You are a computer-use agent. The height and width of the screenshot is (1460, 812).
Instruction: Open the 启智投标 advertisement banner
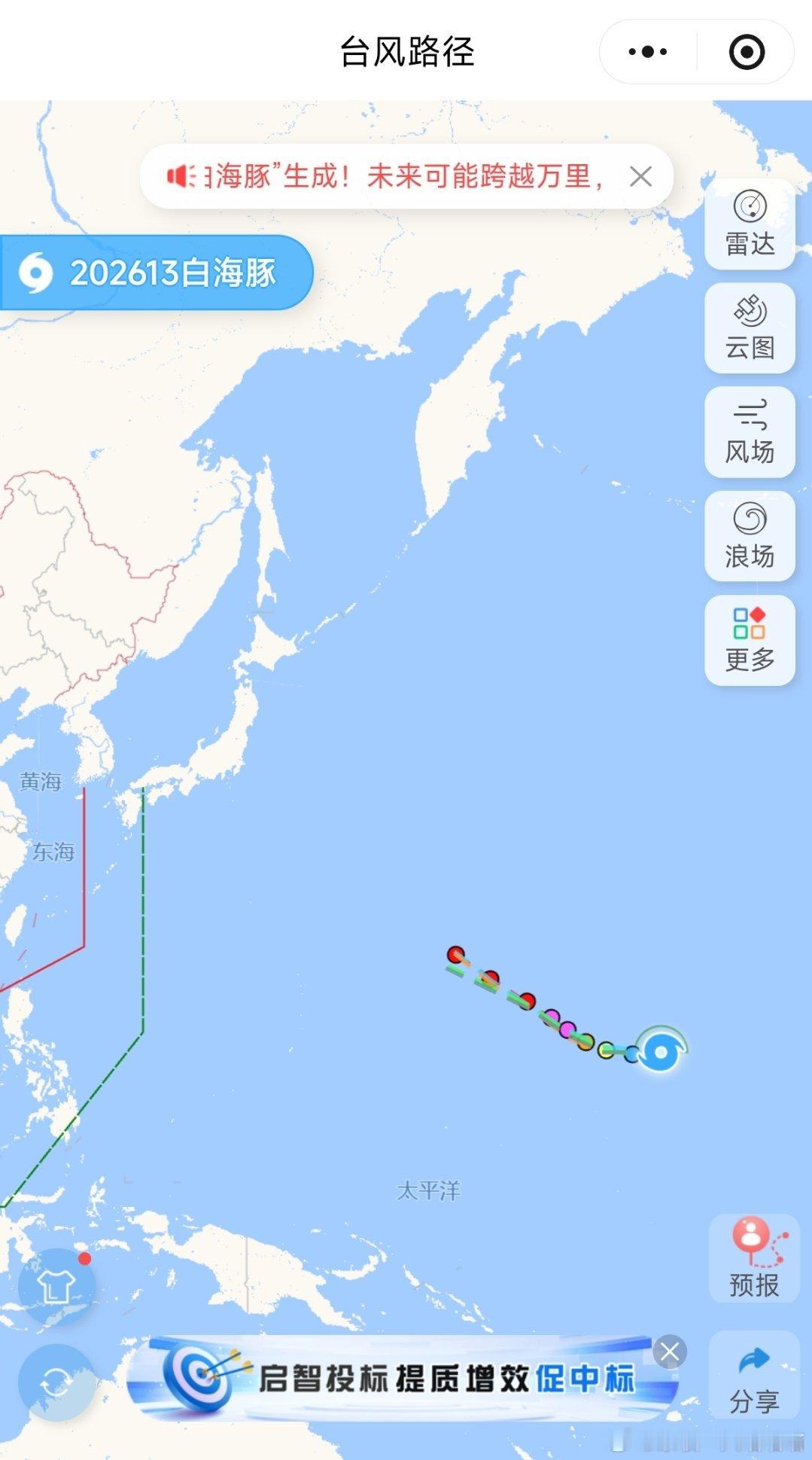pyautogui.click(x=403, y=1378)
